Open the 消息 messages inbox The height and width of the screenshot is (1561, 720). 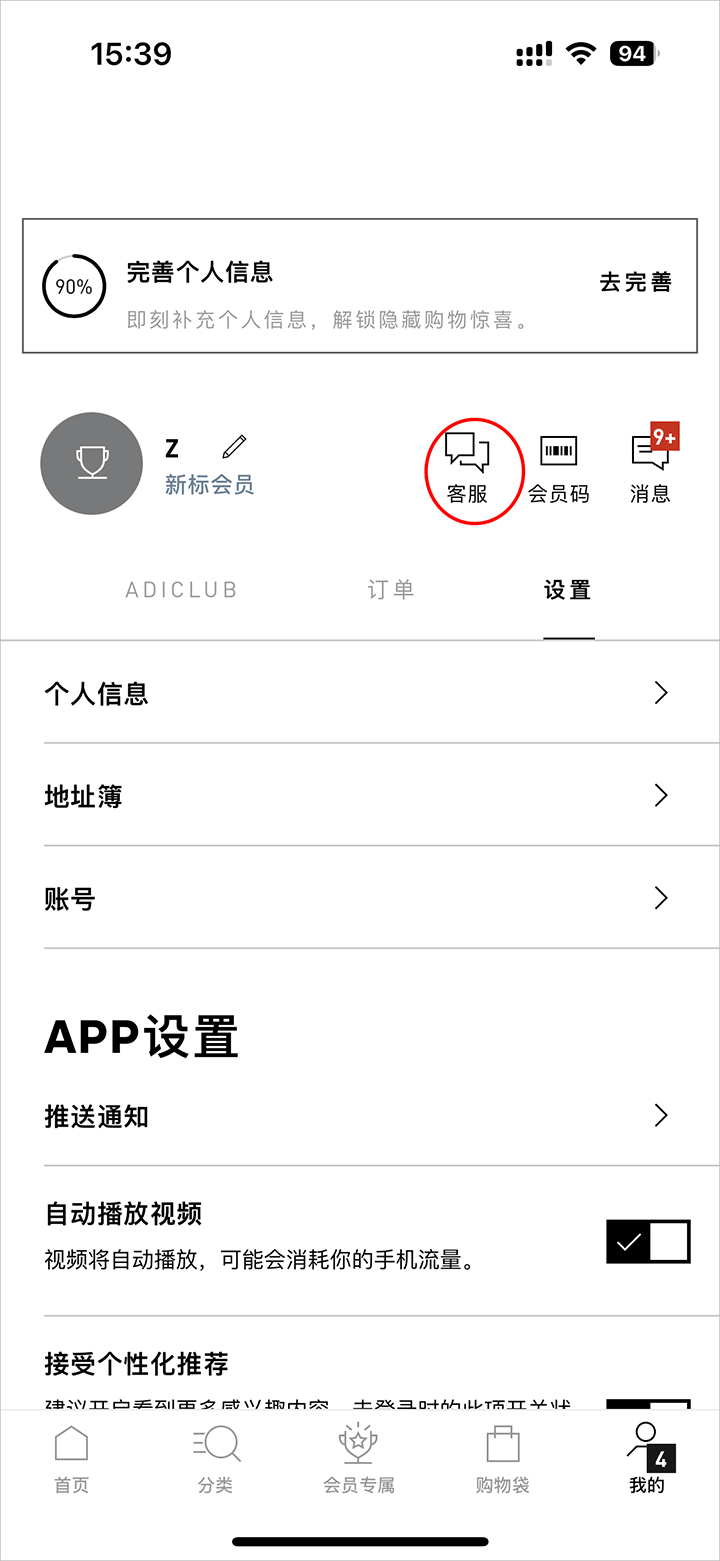[x=650, y=466]
